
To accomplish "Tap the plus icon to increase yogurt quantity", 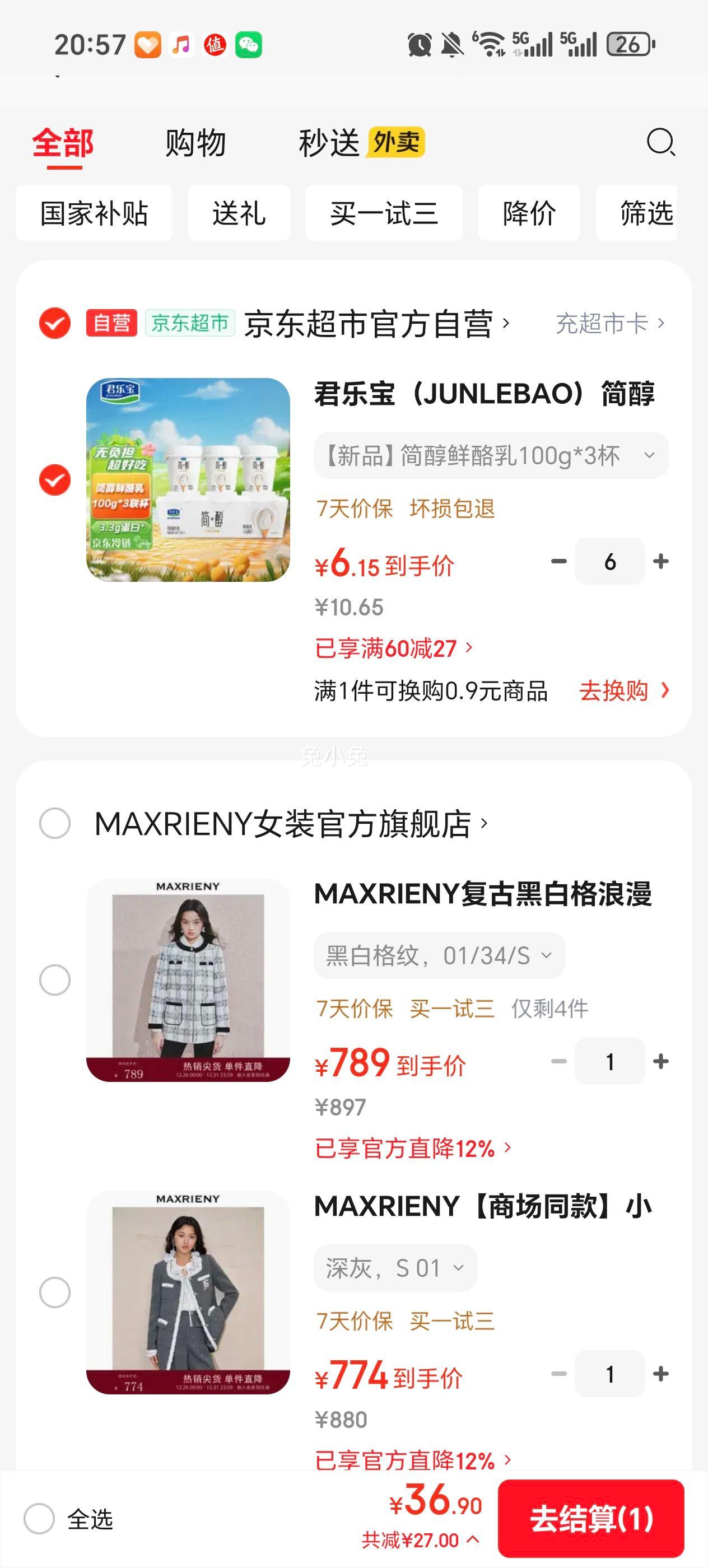I will (661, 561).
